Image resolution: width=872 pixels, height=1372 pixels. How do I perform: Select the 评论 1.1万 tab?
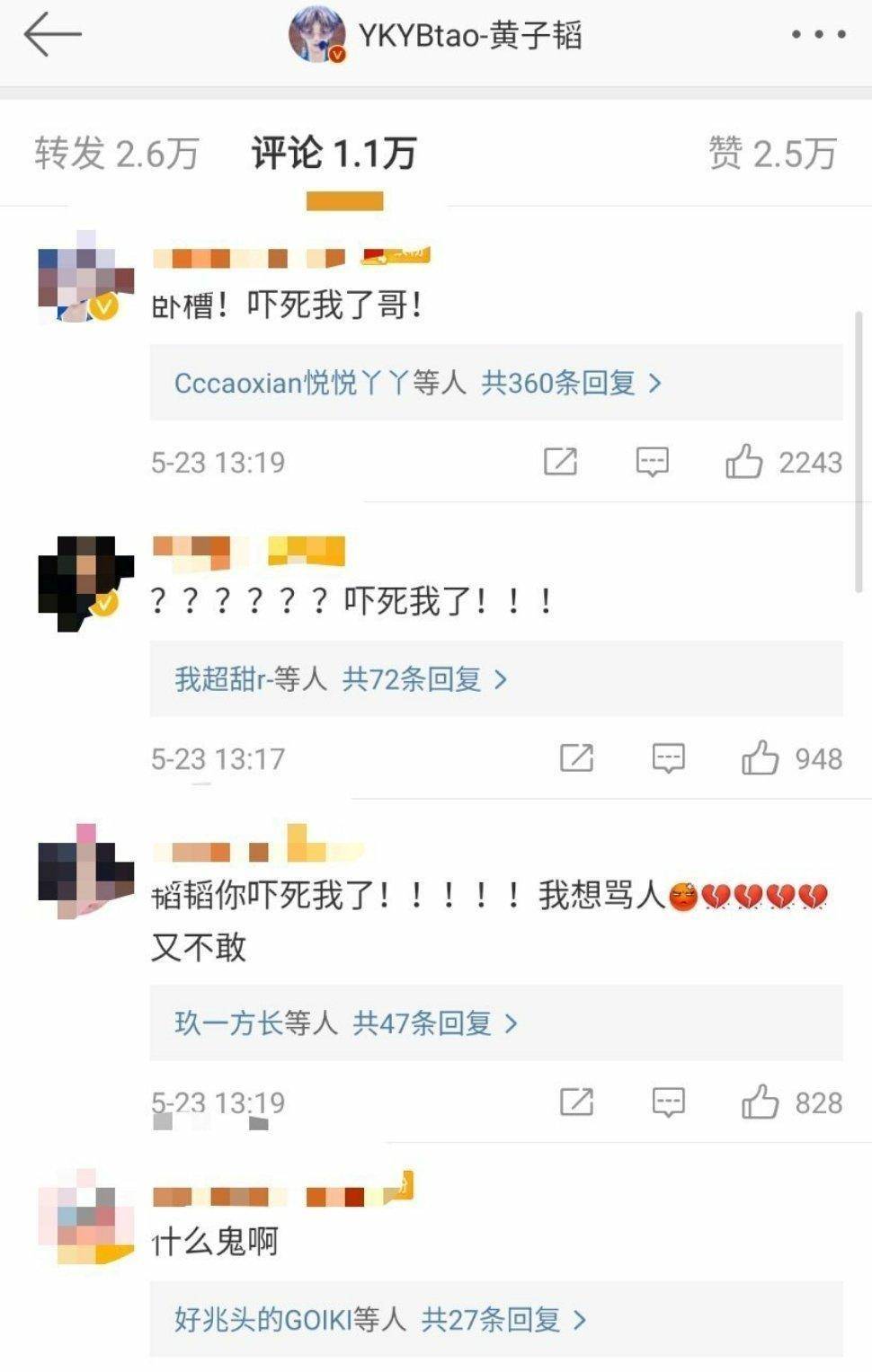click(x=334, y=154)
